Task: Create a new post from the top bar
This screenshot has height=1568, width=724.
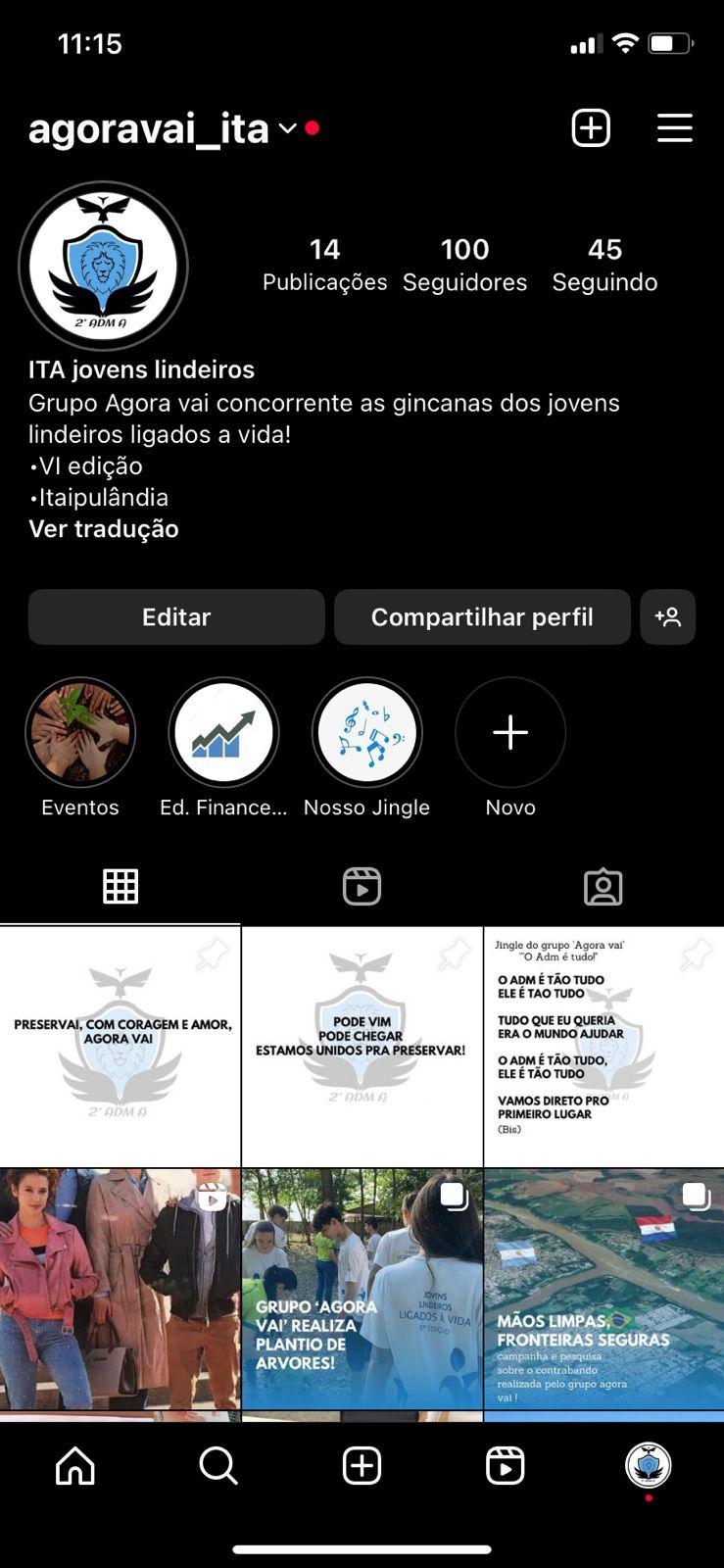Action: tap(591, 128)
